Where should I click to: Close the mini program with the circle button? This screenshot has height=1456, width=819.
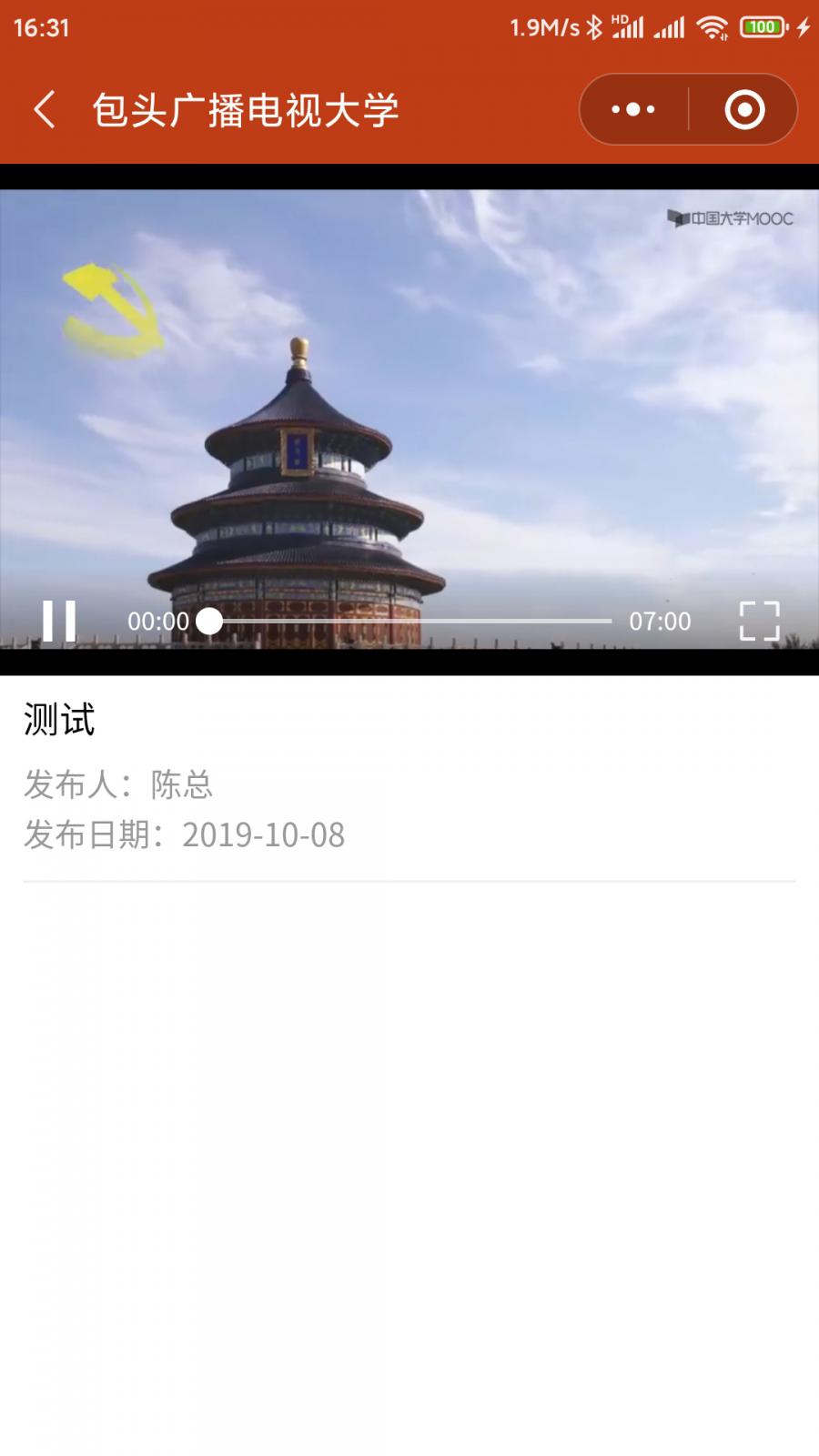click(x=744, y=110)
